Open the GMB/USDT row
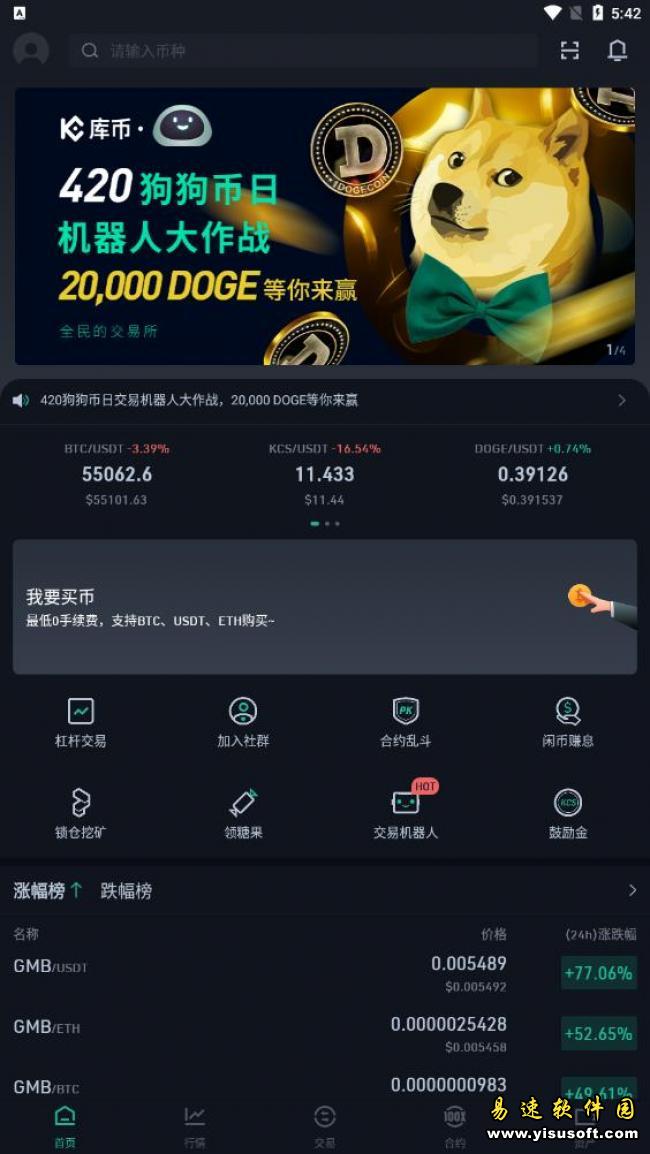The width and height of the screenshot is (650, 1154). coord(324,973)
